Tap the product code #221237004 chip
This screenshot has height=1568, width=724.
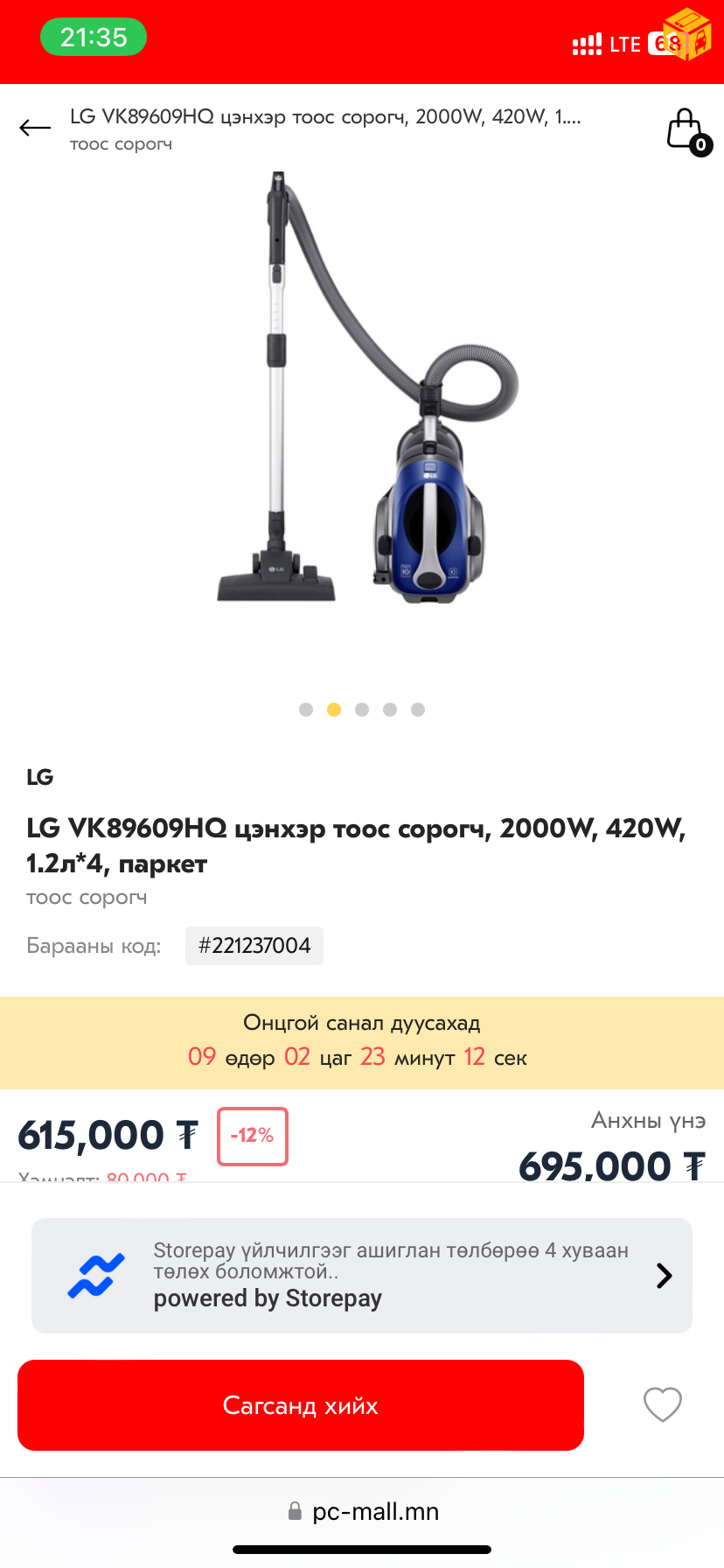coord(254,945)
